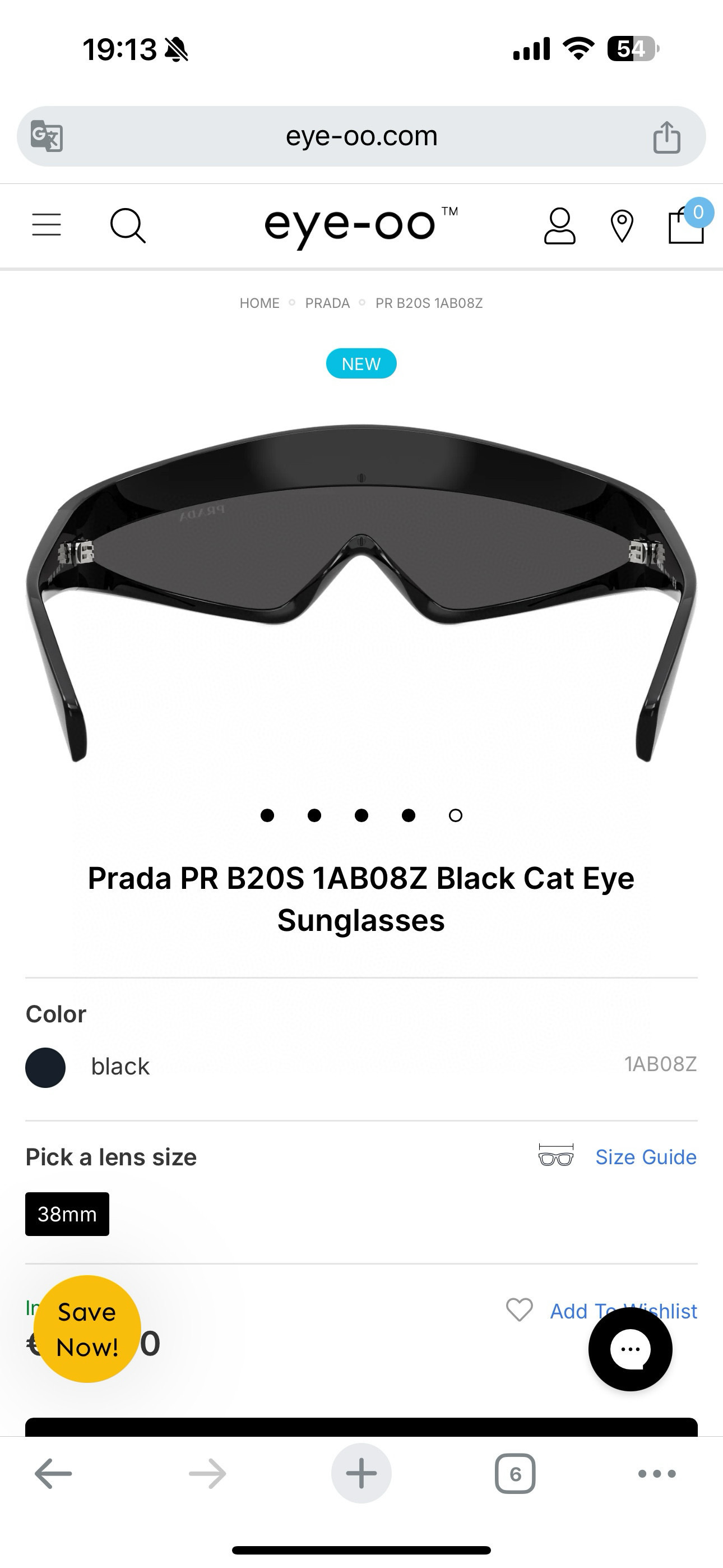Tap the Save Now! badge
This screenshot has height=1568, width=723.
(87, 1329)
